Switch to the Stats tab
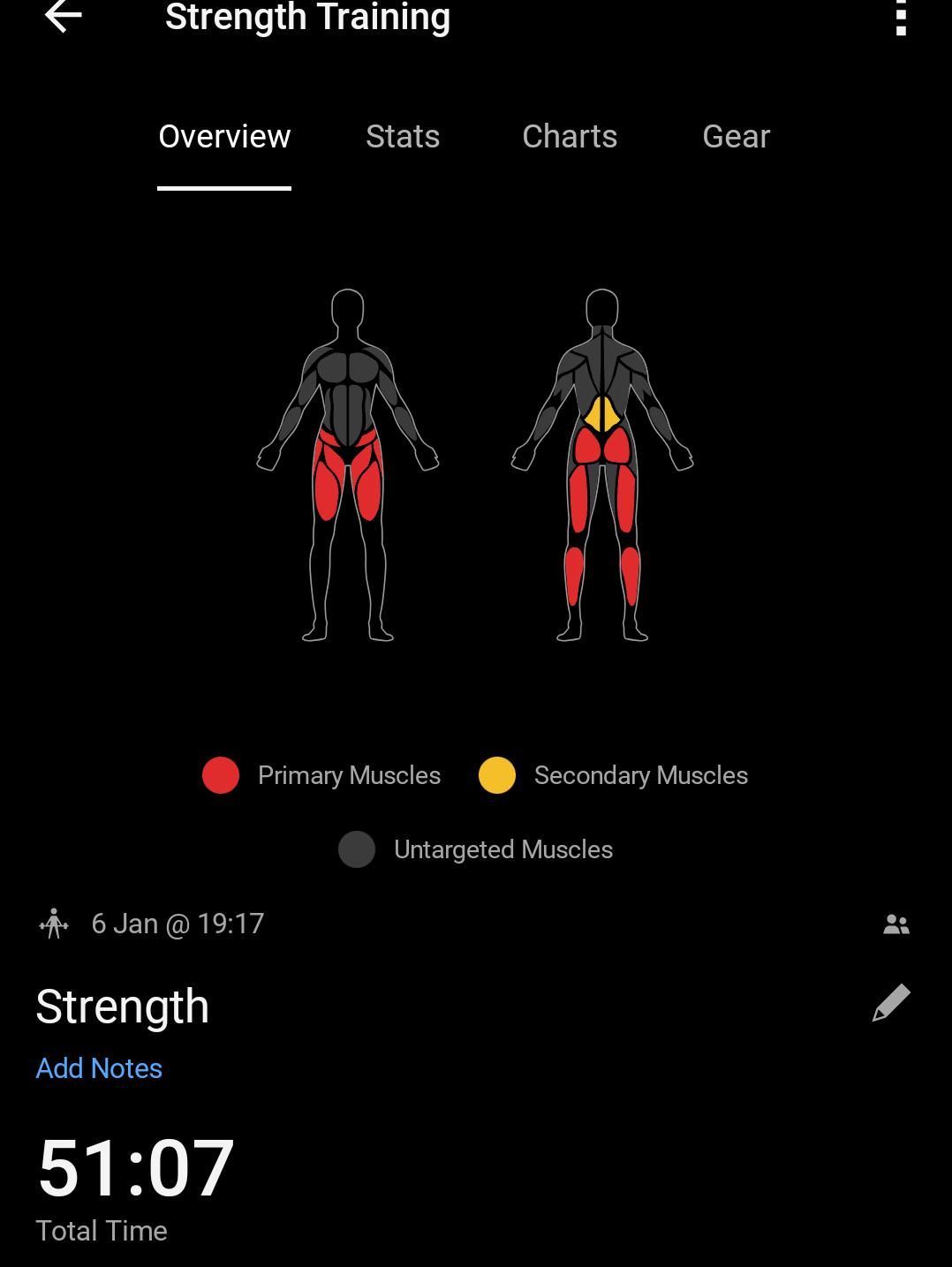 [403, 137]
